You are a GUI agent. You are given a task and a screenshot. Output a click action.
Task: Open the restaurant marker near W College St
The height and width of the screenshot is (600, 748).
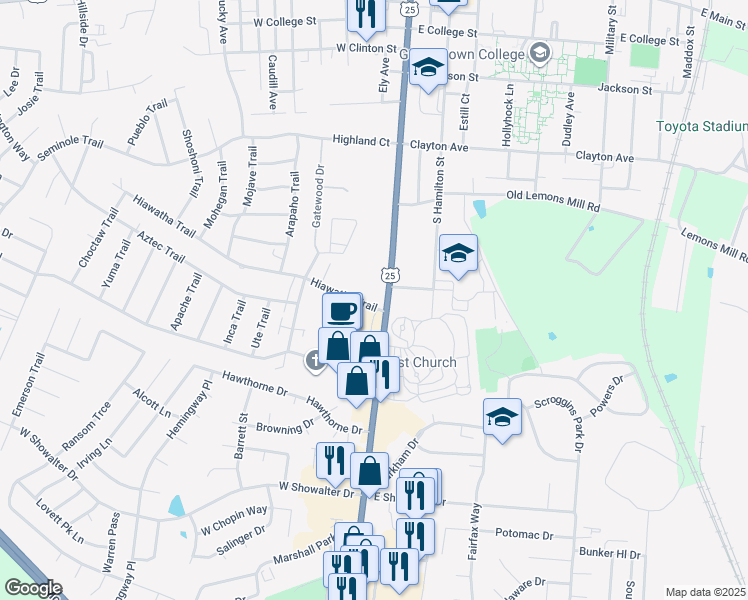pos(364,12)
